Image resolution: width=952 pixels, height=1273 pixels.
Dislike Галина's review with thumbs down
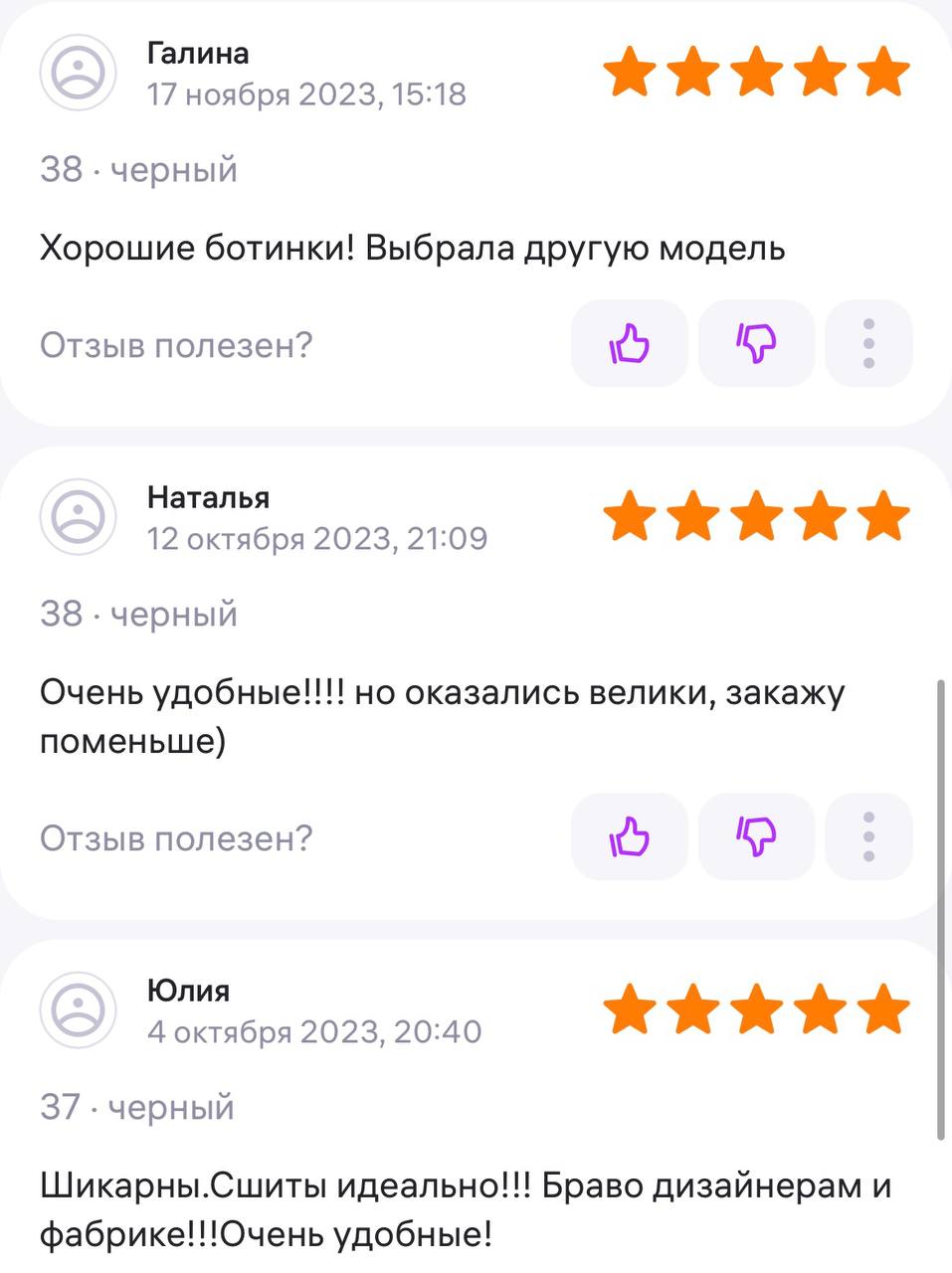756,344
